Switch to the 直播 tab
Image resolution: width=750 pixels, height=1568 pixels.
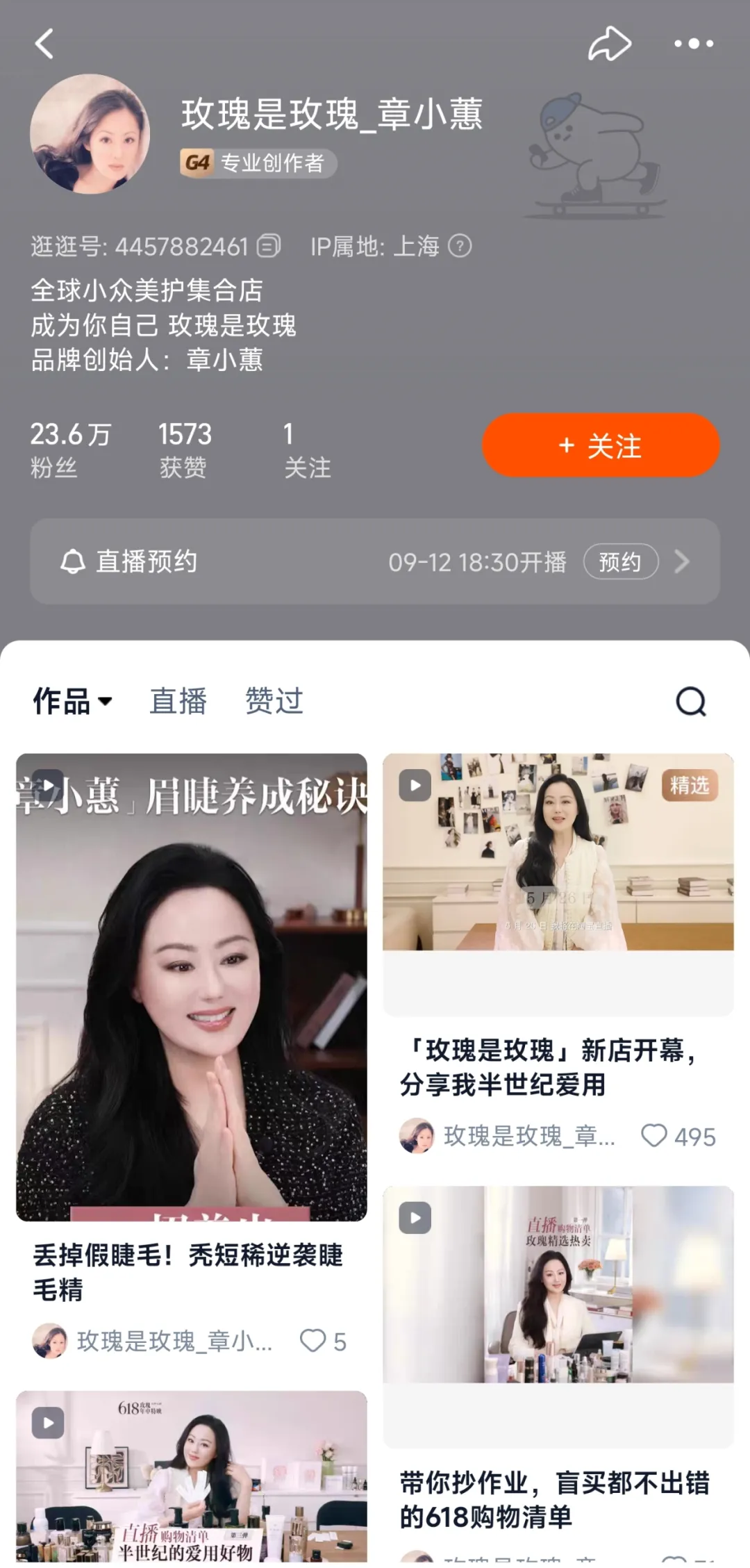[x=178, y=701]
